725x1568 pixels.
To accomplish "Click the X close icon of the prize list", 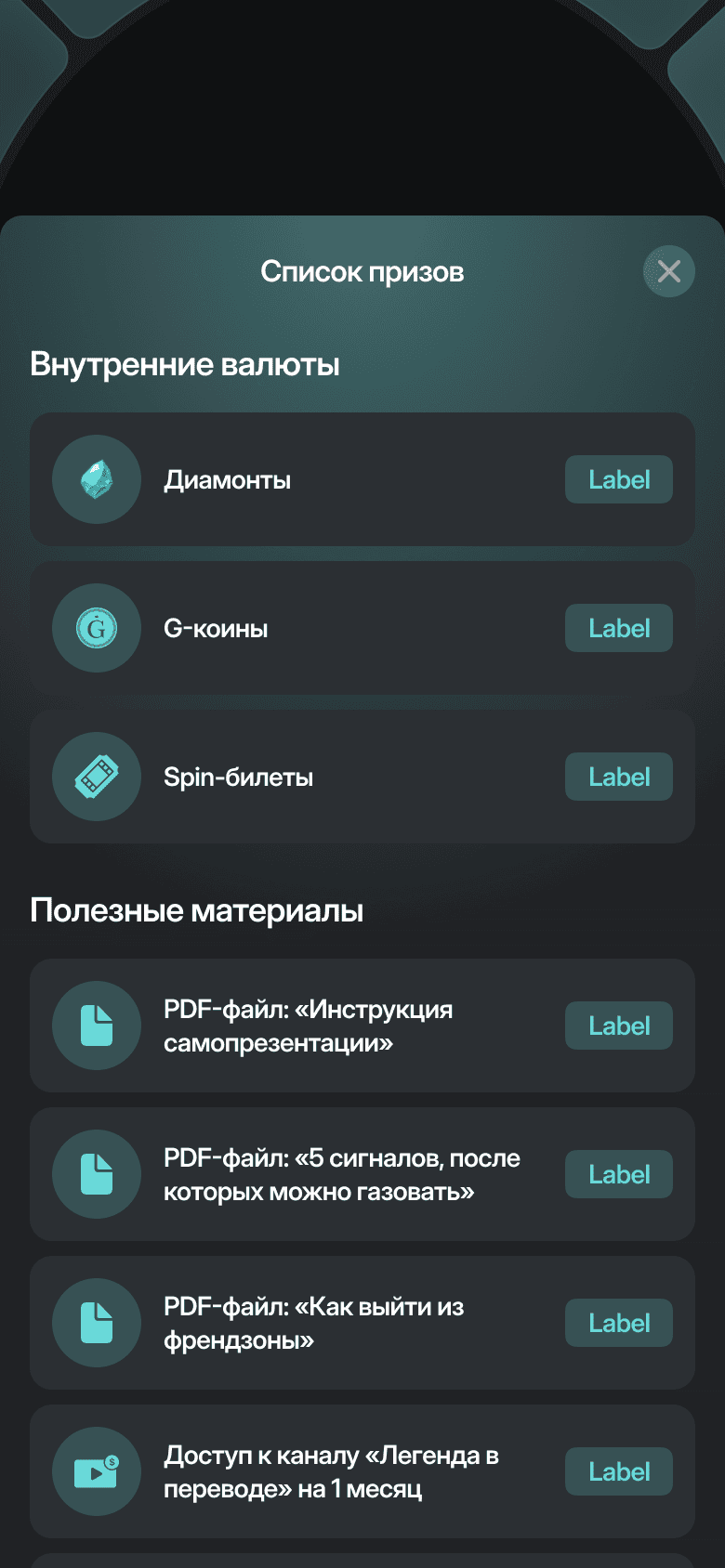I will click(x=668, y=271).
